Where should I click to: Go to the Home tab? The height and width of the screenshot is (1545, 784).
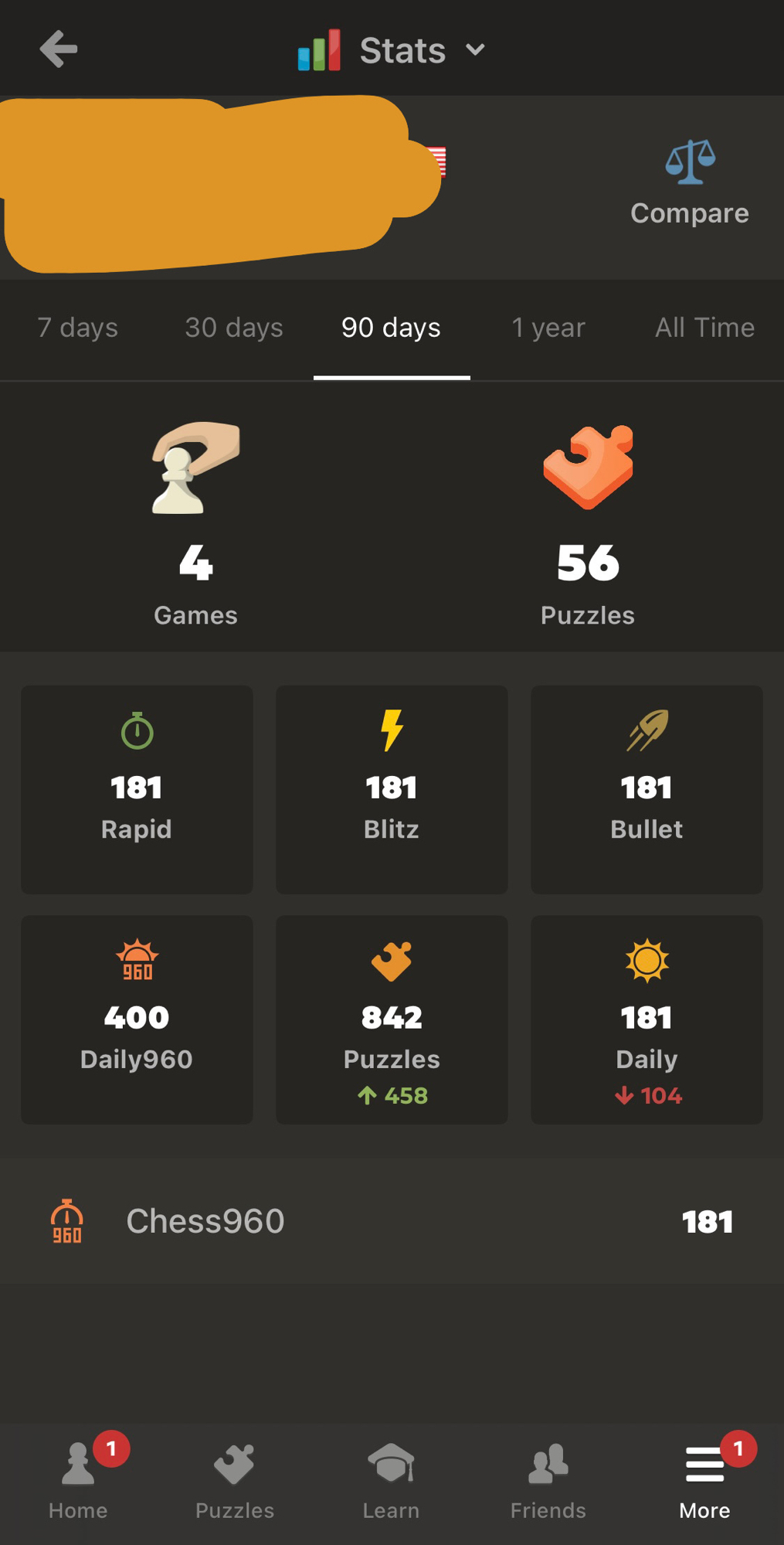pos(78,1480)
